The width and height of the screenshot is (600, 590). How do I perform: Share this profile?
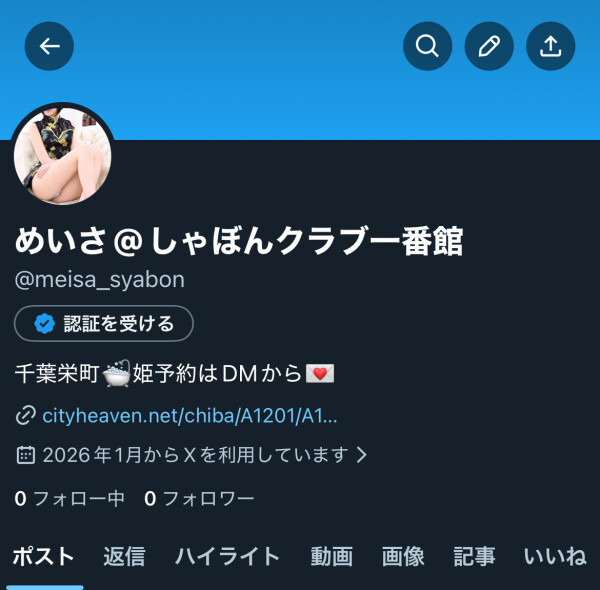point(551,46)
